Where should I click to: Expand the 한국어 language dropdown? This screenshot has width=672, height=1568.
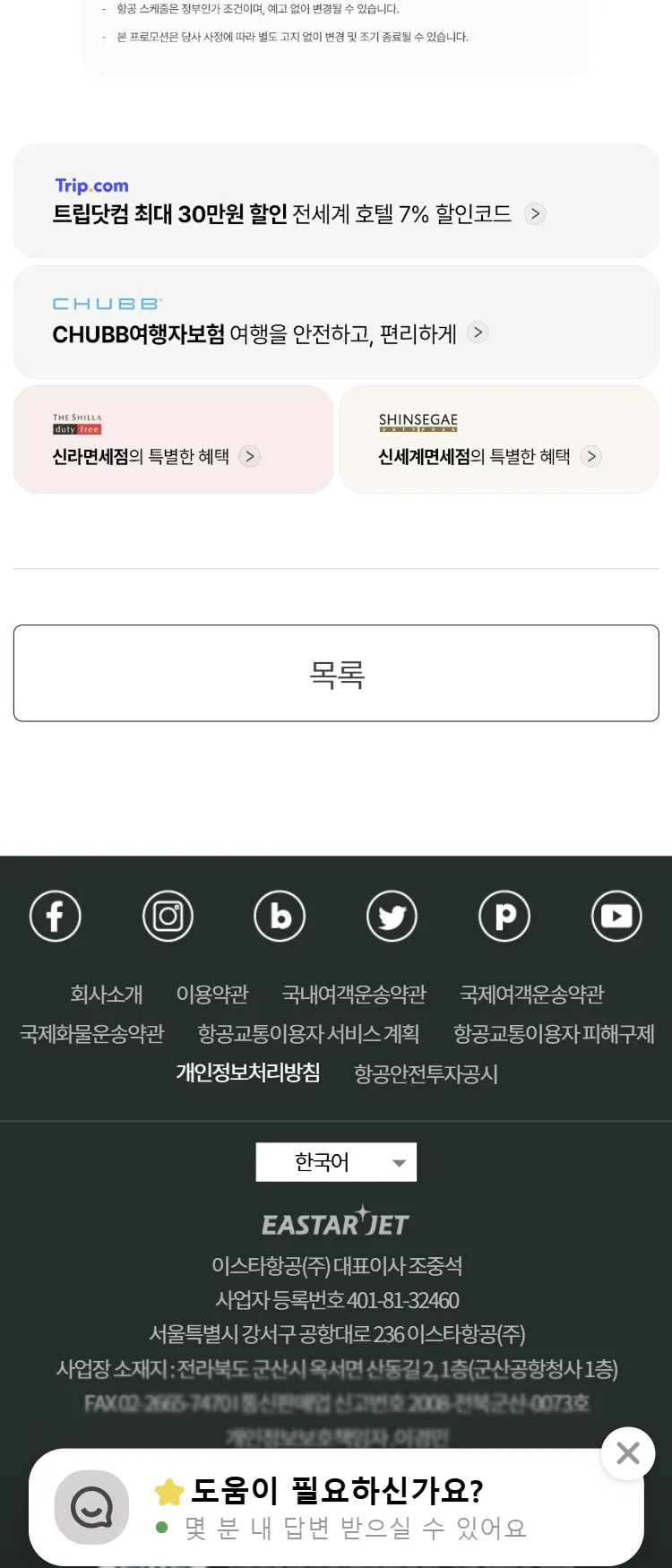[336, 1162]
